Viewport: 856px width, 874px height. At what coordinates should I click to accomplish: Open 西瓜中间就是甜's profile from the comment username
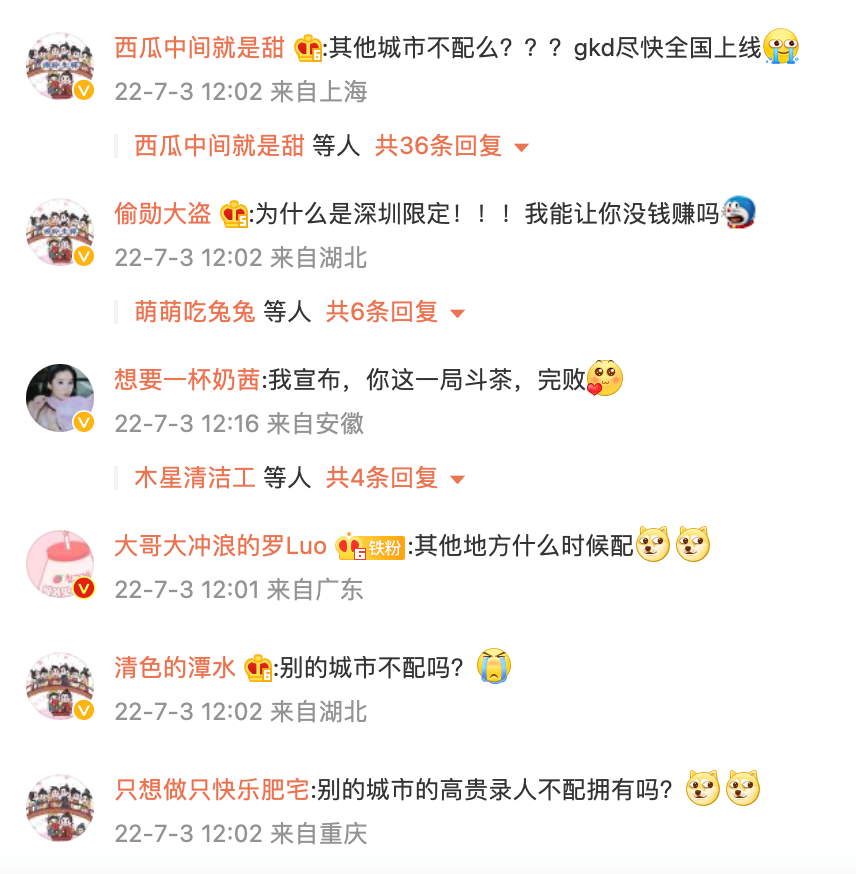tap(201, 48)
